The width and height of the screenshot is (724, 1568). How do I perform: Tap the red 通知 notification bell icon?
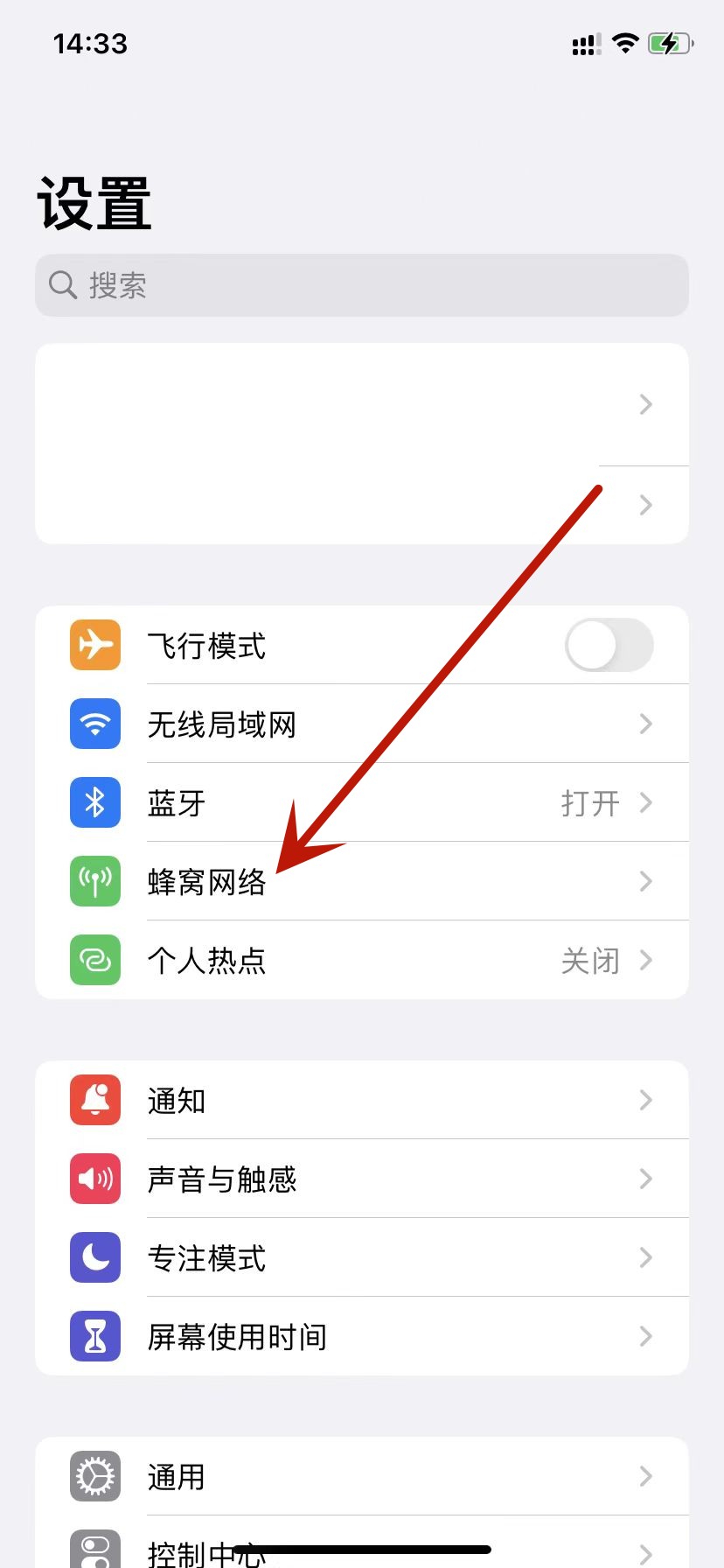(94, 1100)
